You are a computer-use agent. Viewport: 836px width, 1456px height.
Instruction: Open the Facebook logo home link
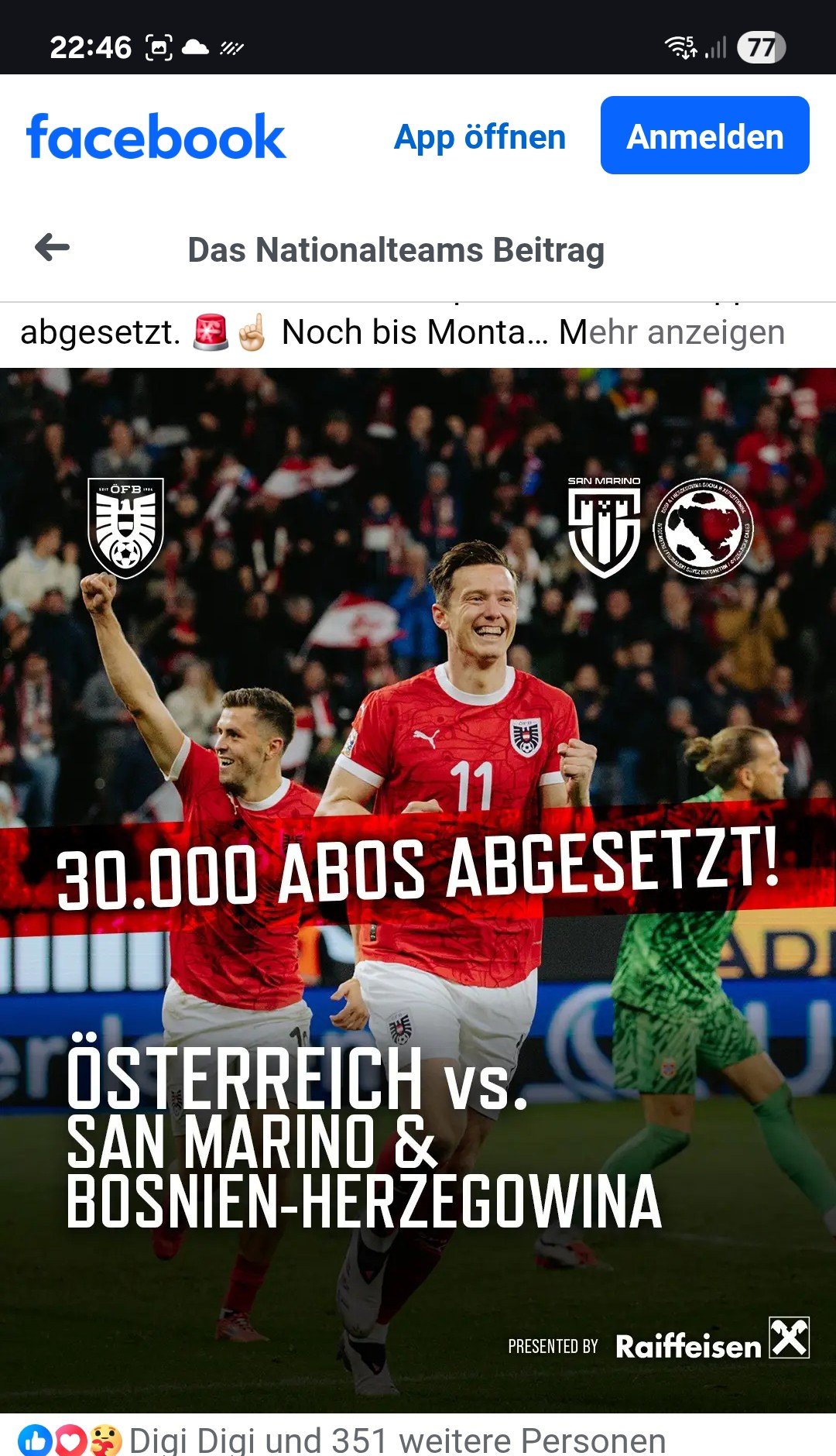pyautogui.click(x=156, y=137)
